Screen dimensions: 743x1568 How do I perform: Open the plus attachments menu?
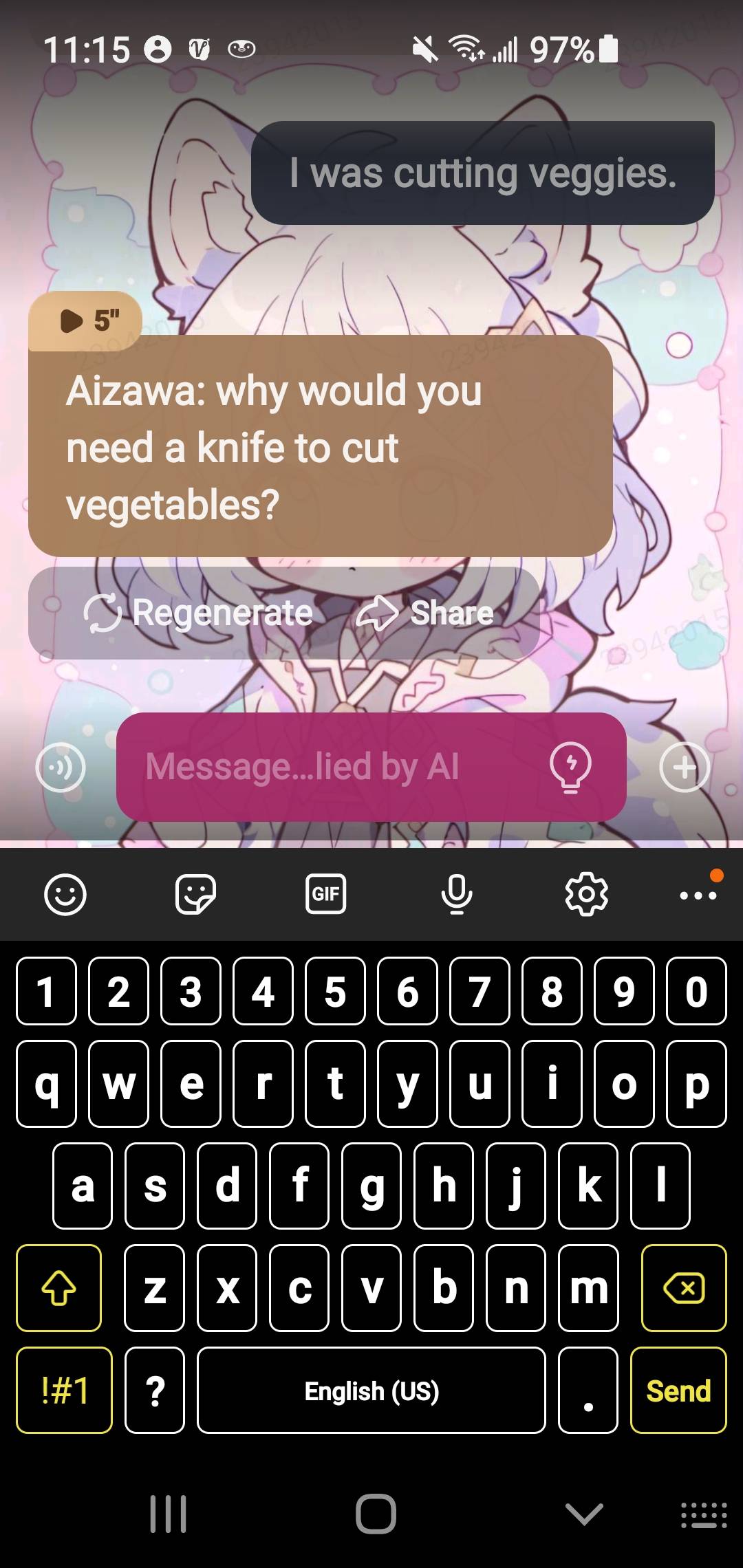[x=684, y=767]
